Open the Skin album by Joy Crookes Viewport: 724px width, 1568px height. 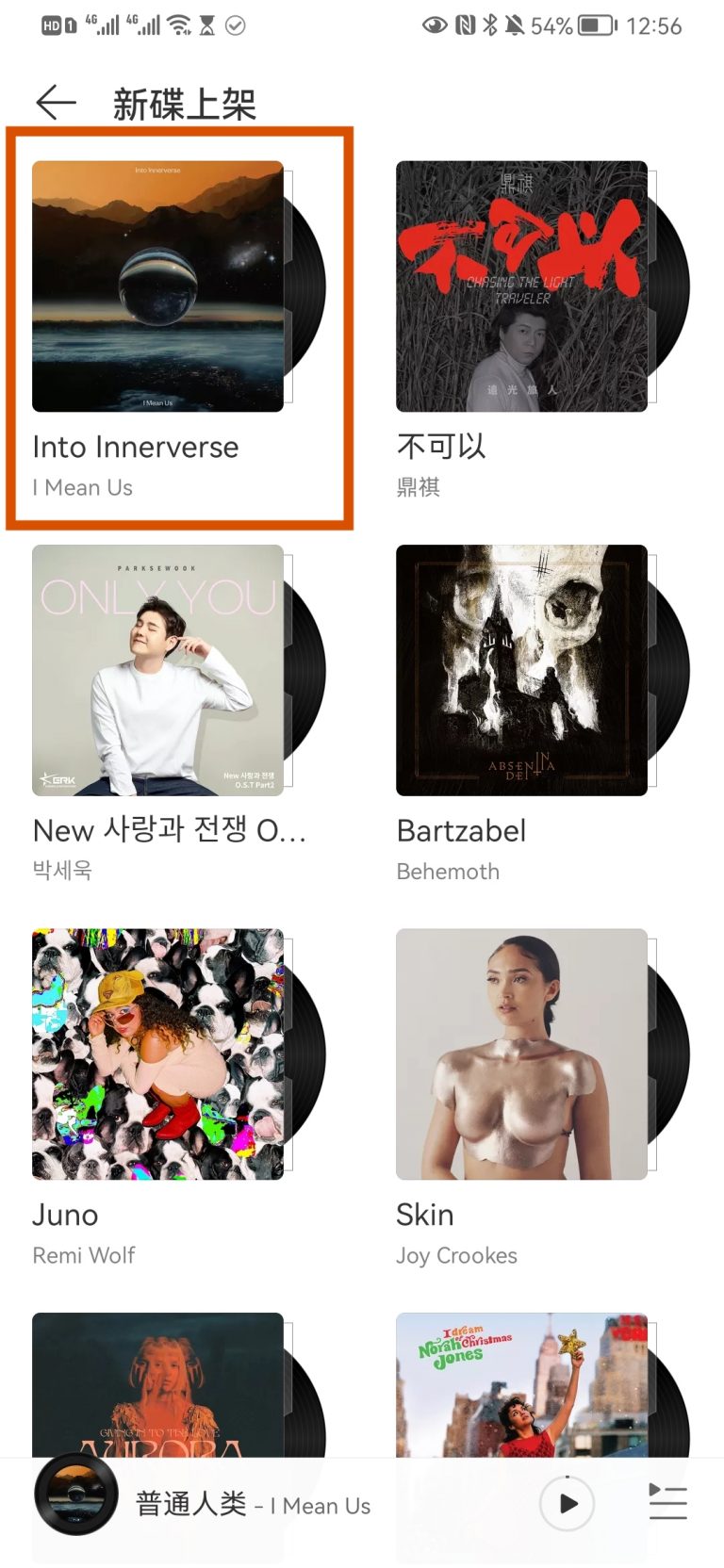(x=521, y=1054)
